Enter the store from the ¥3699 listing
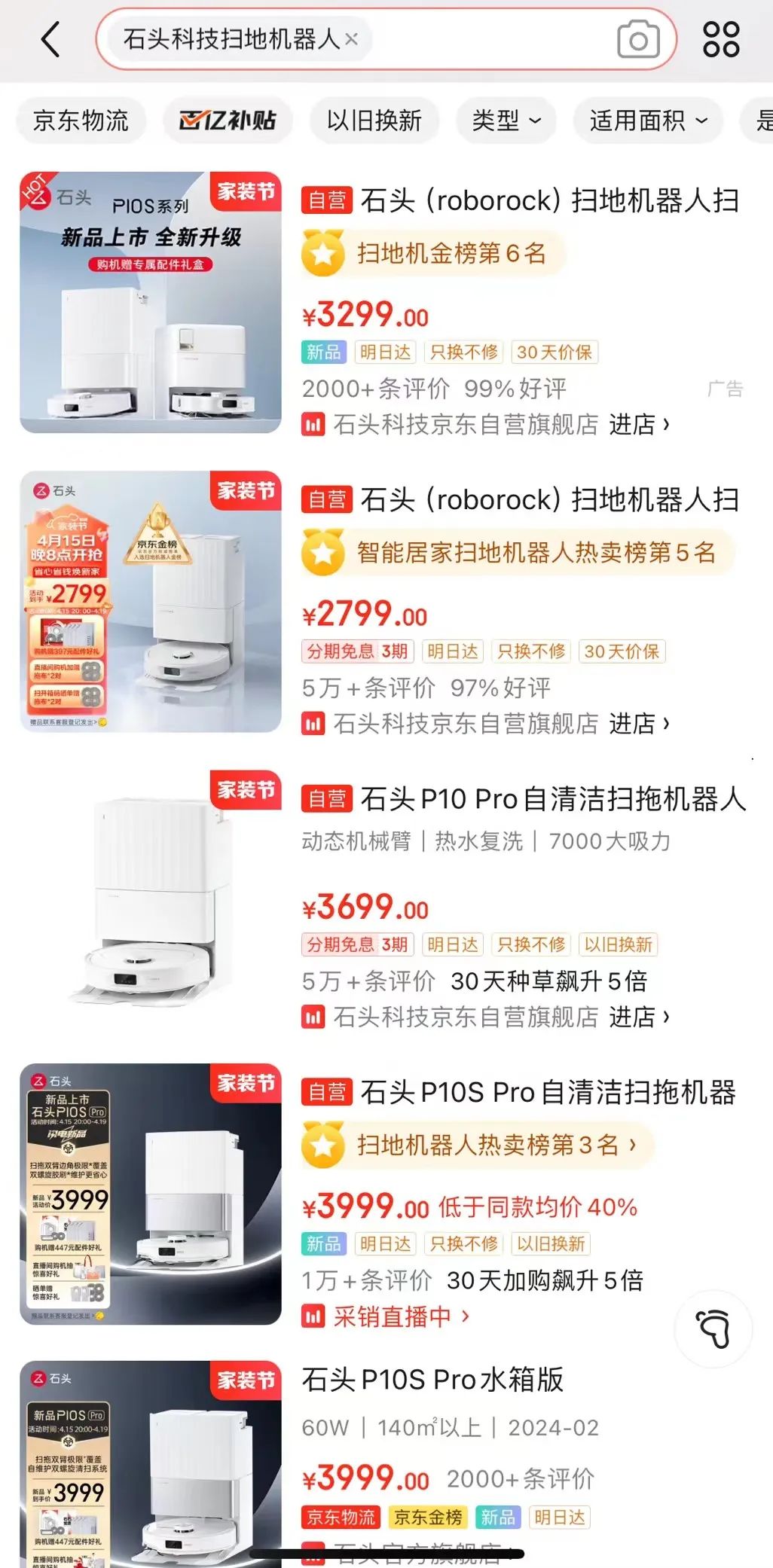 pyautogui.click(x=638, y=1017)
